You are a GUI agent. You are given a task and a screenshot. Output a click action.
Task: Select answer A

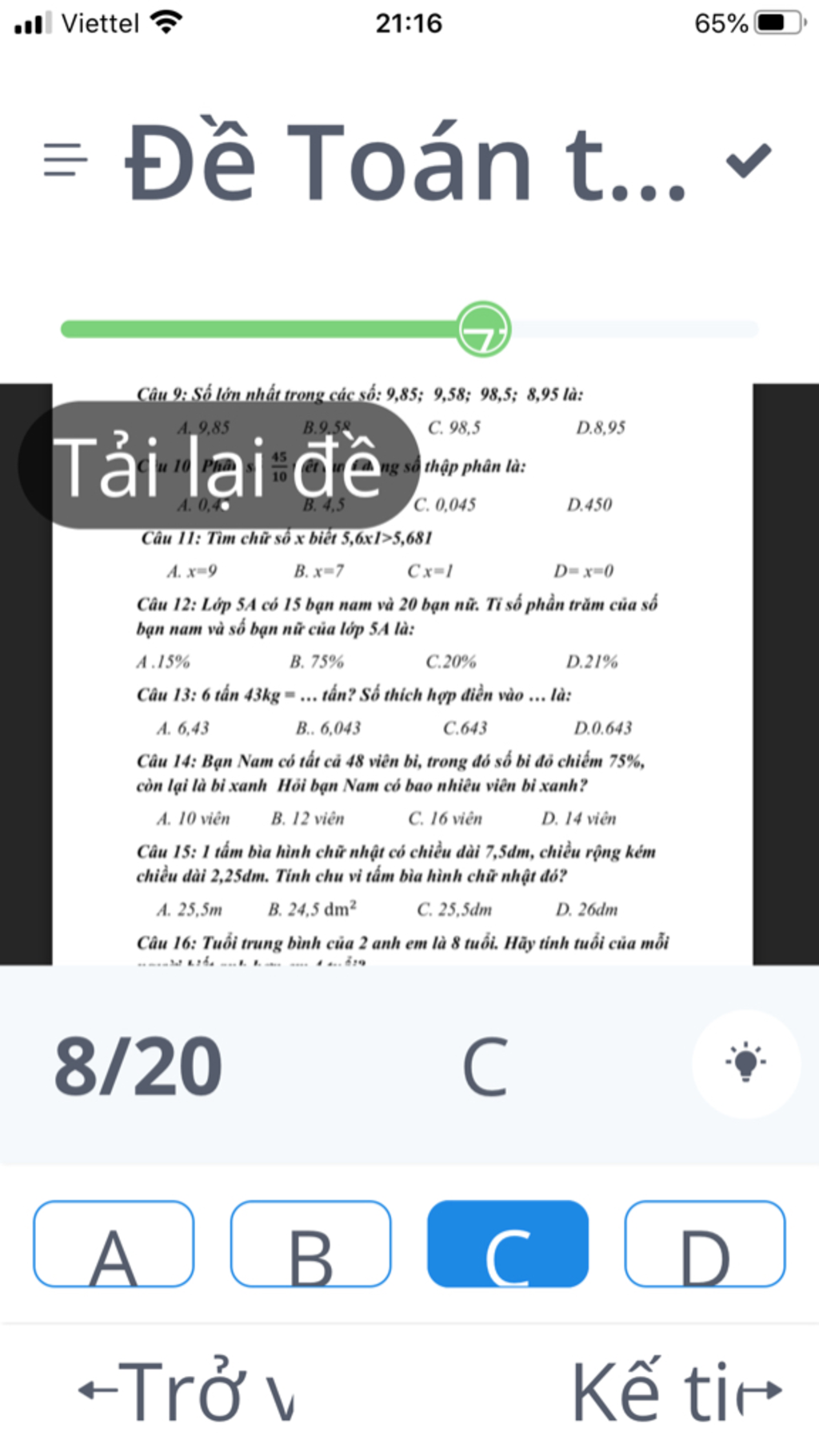[x=114, y=1244]
